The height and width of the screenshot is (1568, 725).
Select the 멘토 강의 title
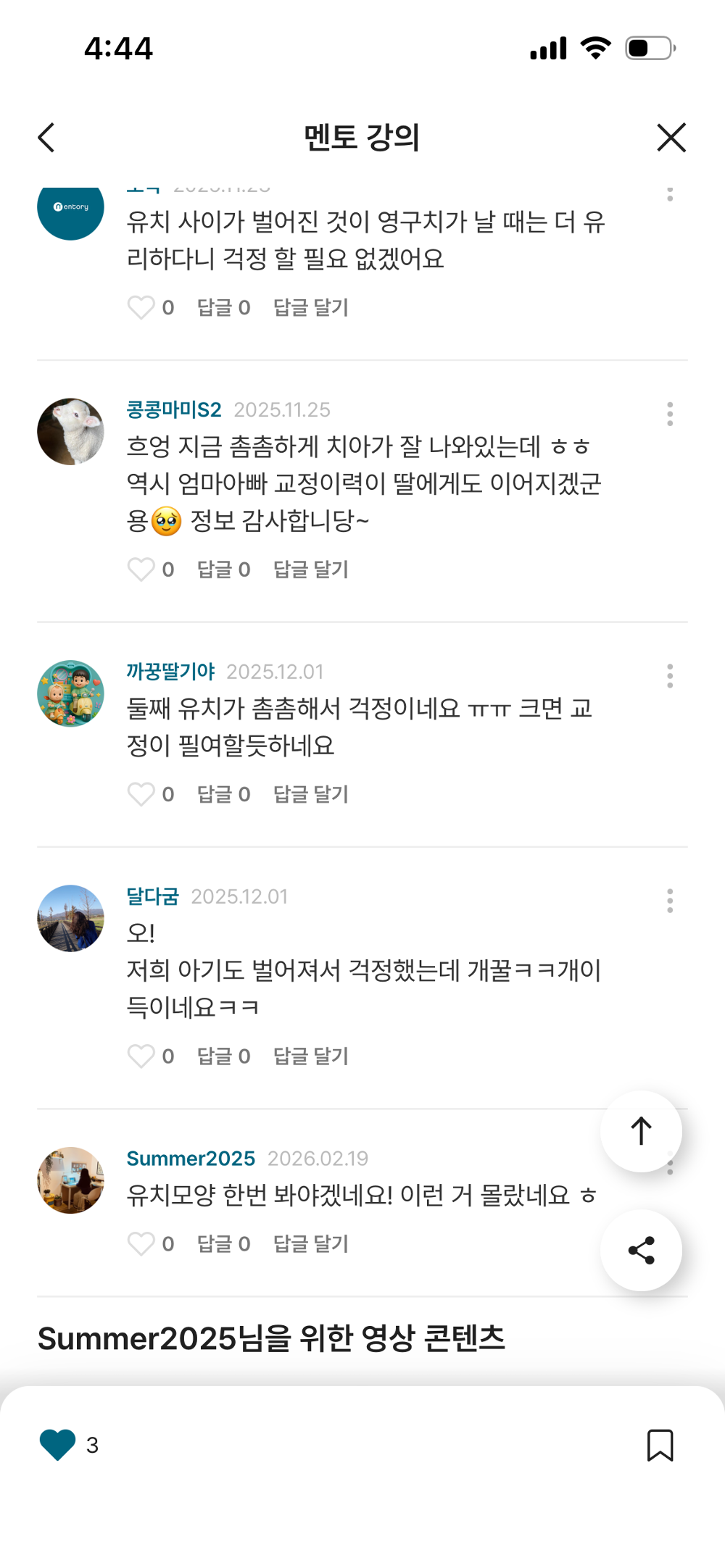[362, 138]
